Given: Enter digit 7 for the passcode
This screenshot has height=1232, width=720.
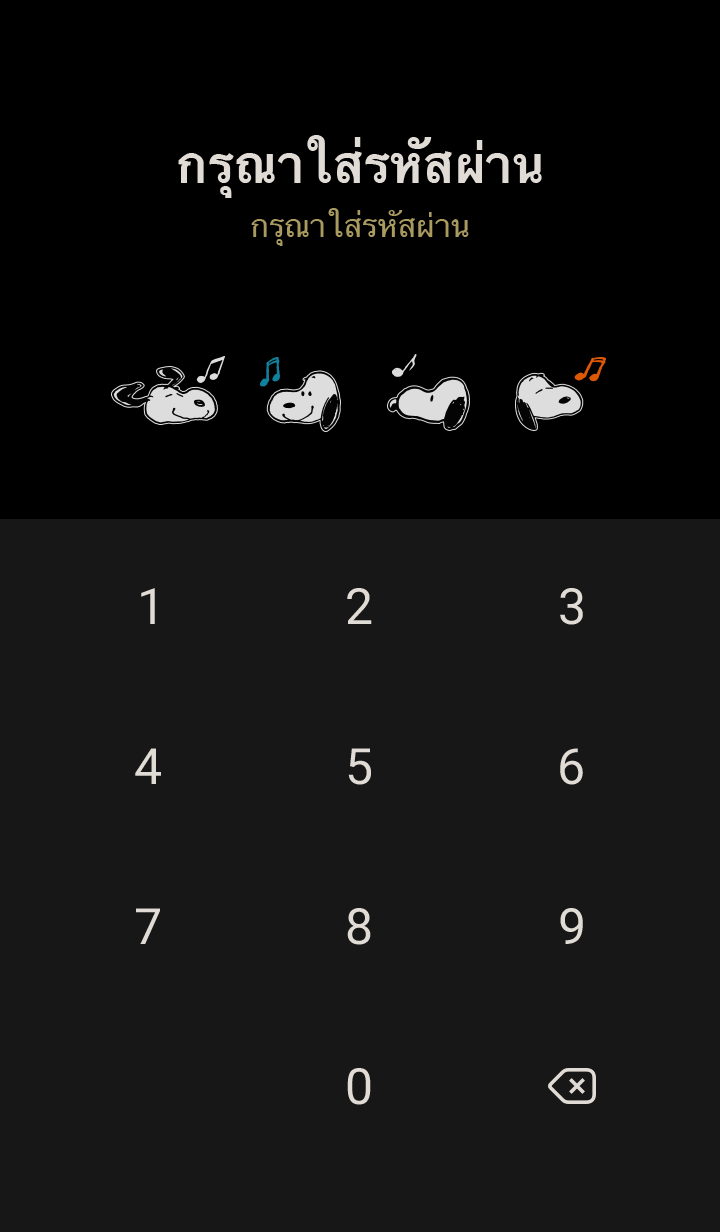Looking at the screenshot, I should coord(148,927).
